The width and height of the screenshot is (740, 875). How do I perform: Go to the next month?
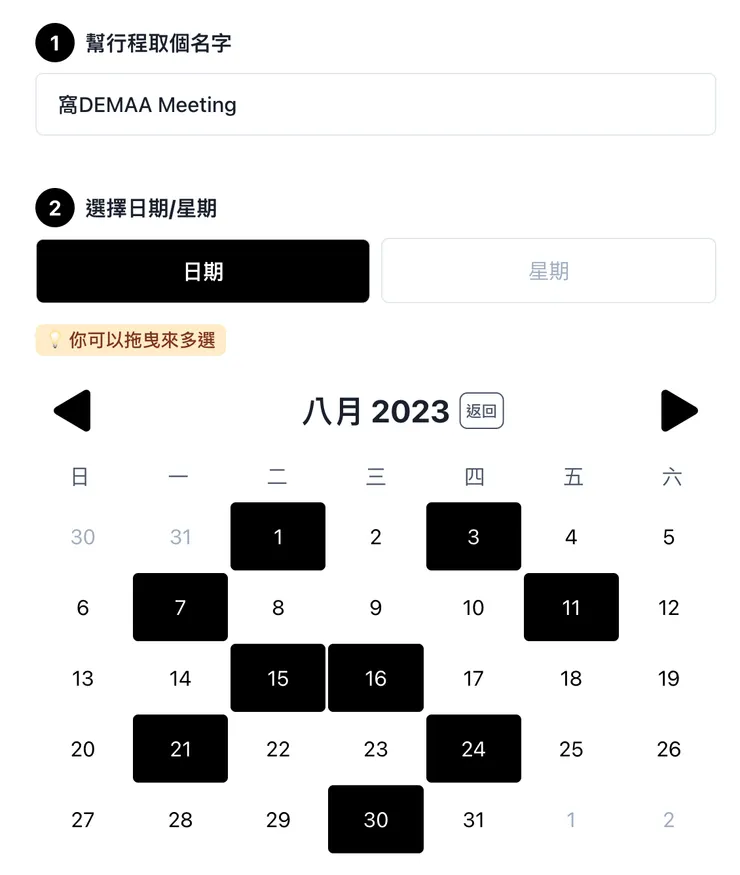pyautogui.click(x=679, y=411)
